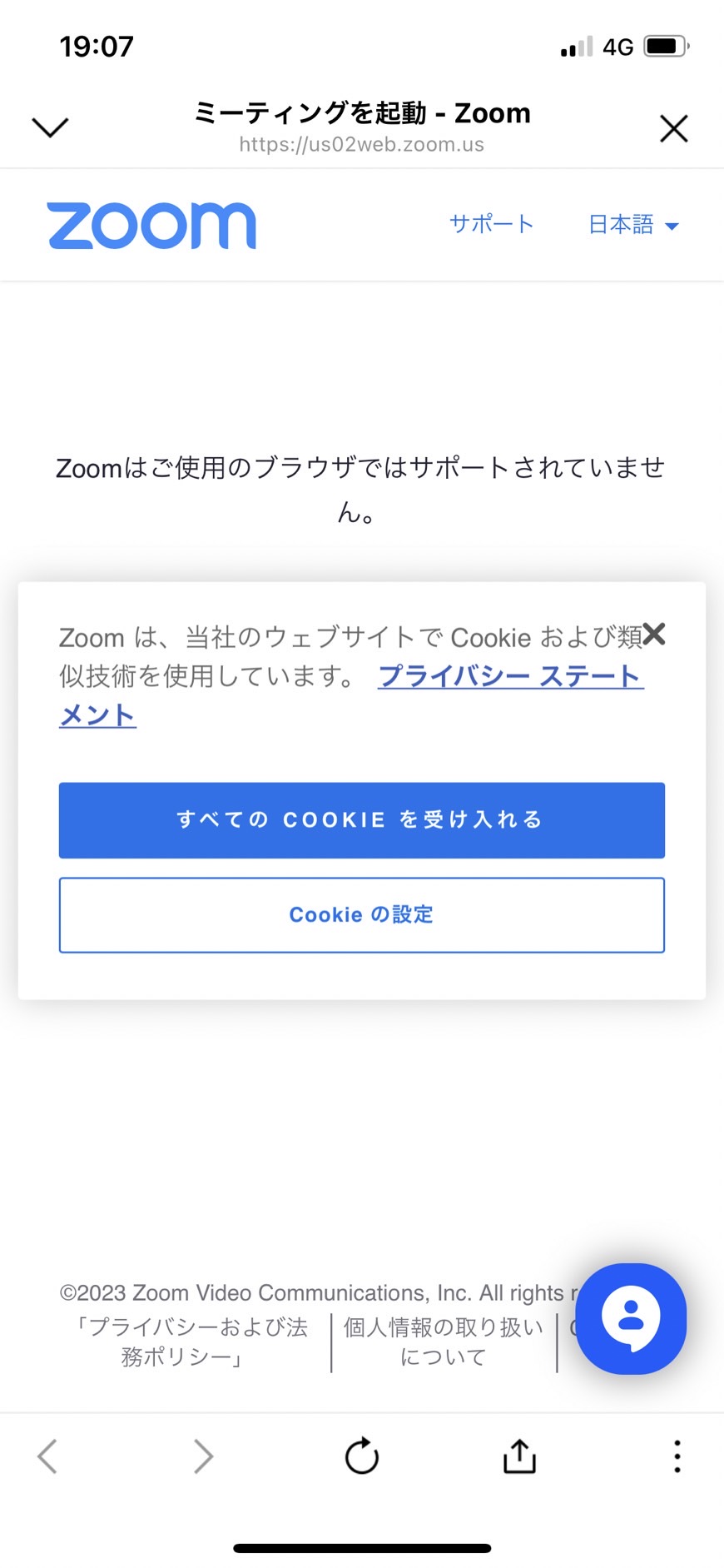Open Cookie の設定
Viewport: 724px width, 1568px height.
tap(362, 915)
